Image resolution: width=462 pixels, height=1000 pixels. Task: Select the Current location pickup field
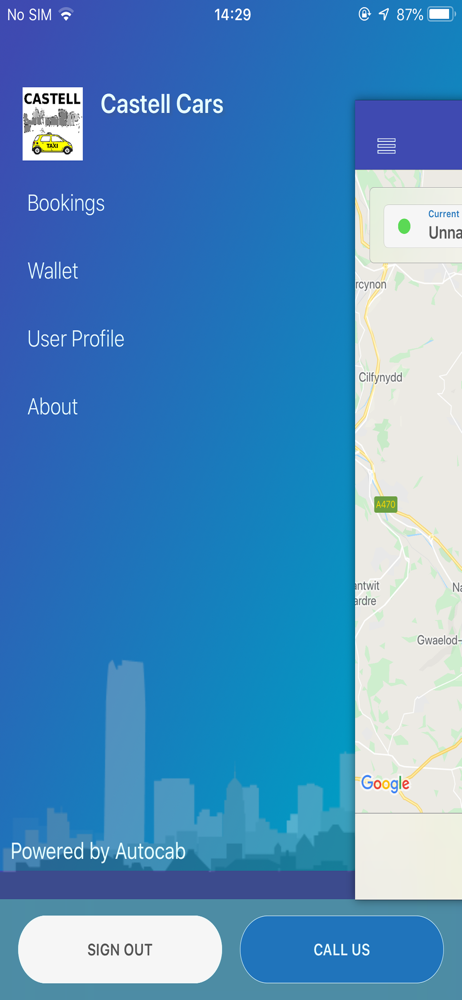(x=422, y=226)
